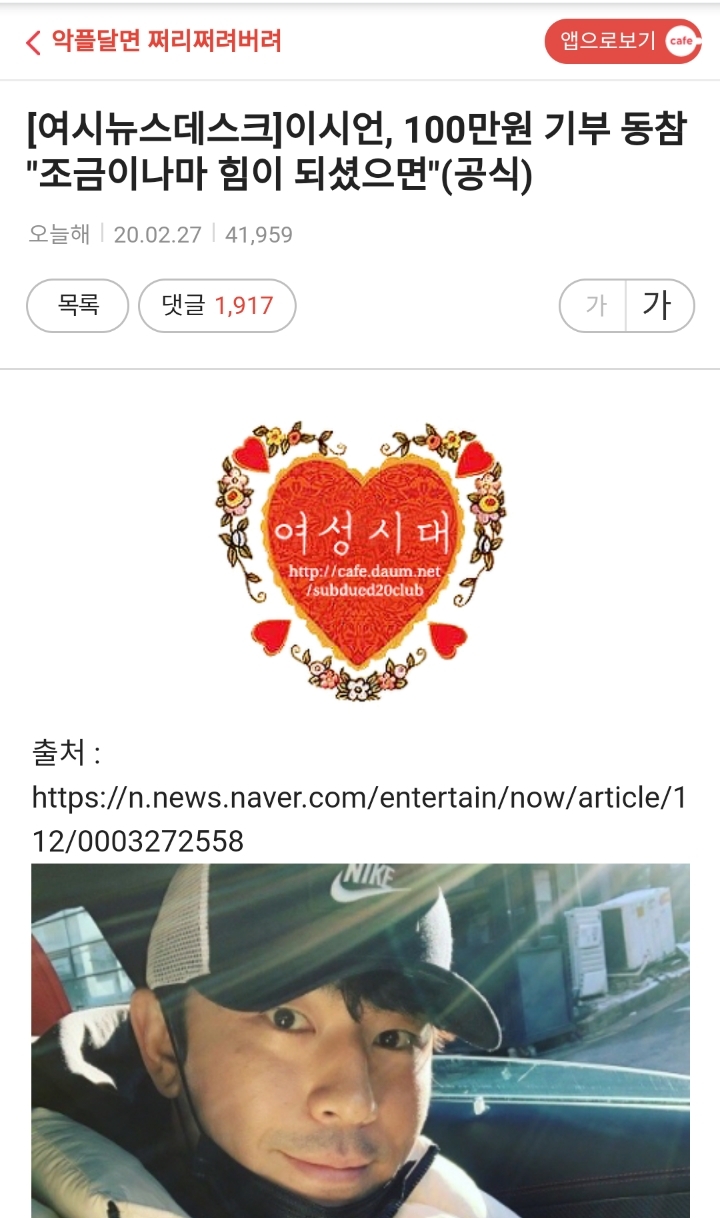Switch font size using the 가 selector

coord(625,306)
